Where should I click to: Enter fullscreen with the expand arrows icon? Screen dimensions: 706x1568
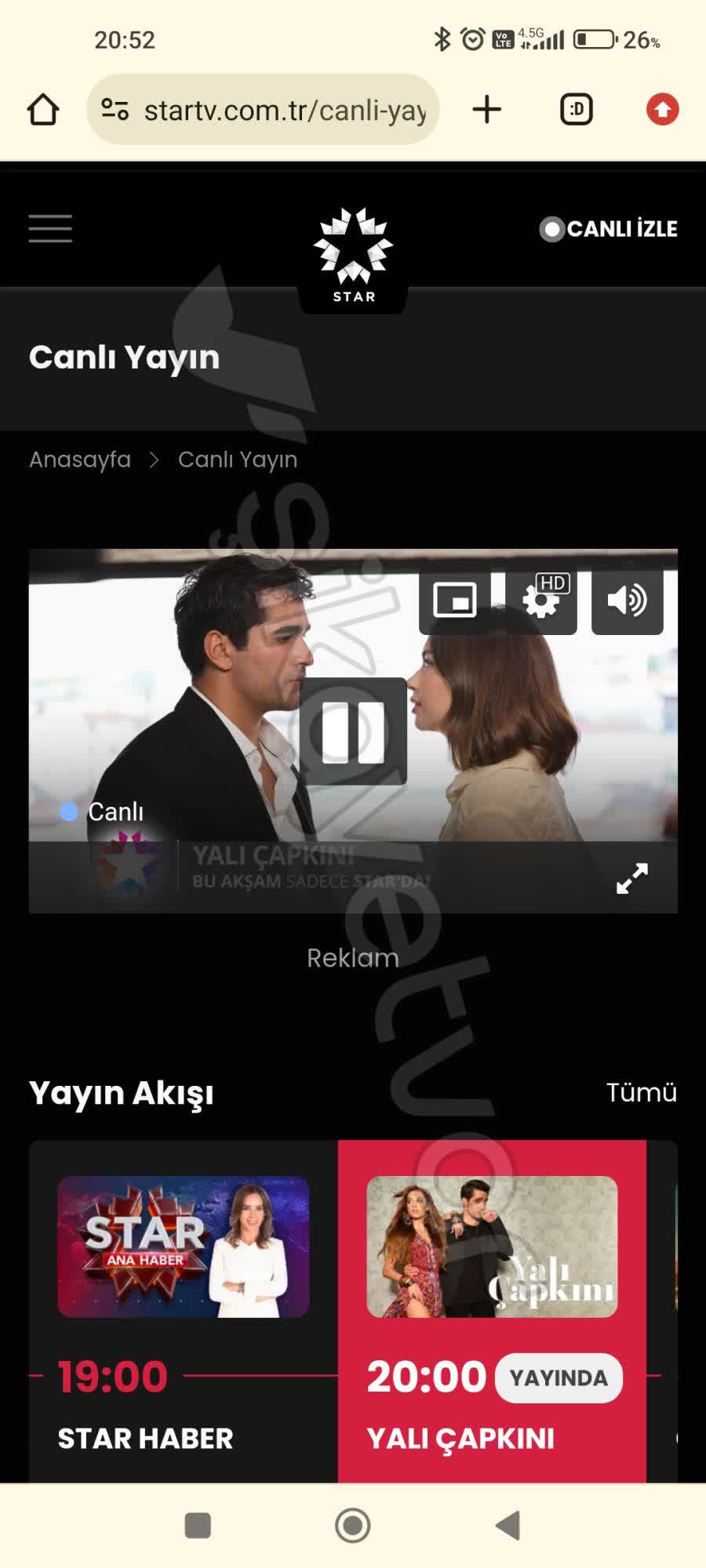pyautogui.click(x=632, y=878)
